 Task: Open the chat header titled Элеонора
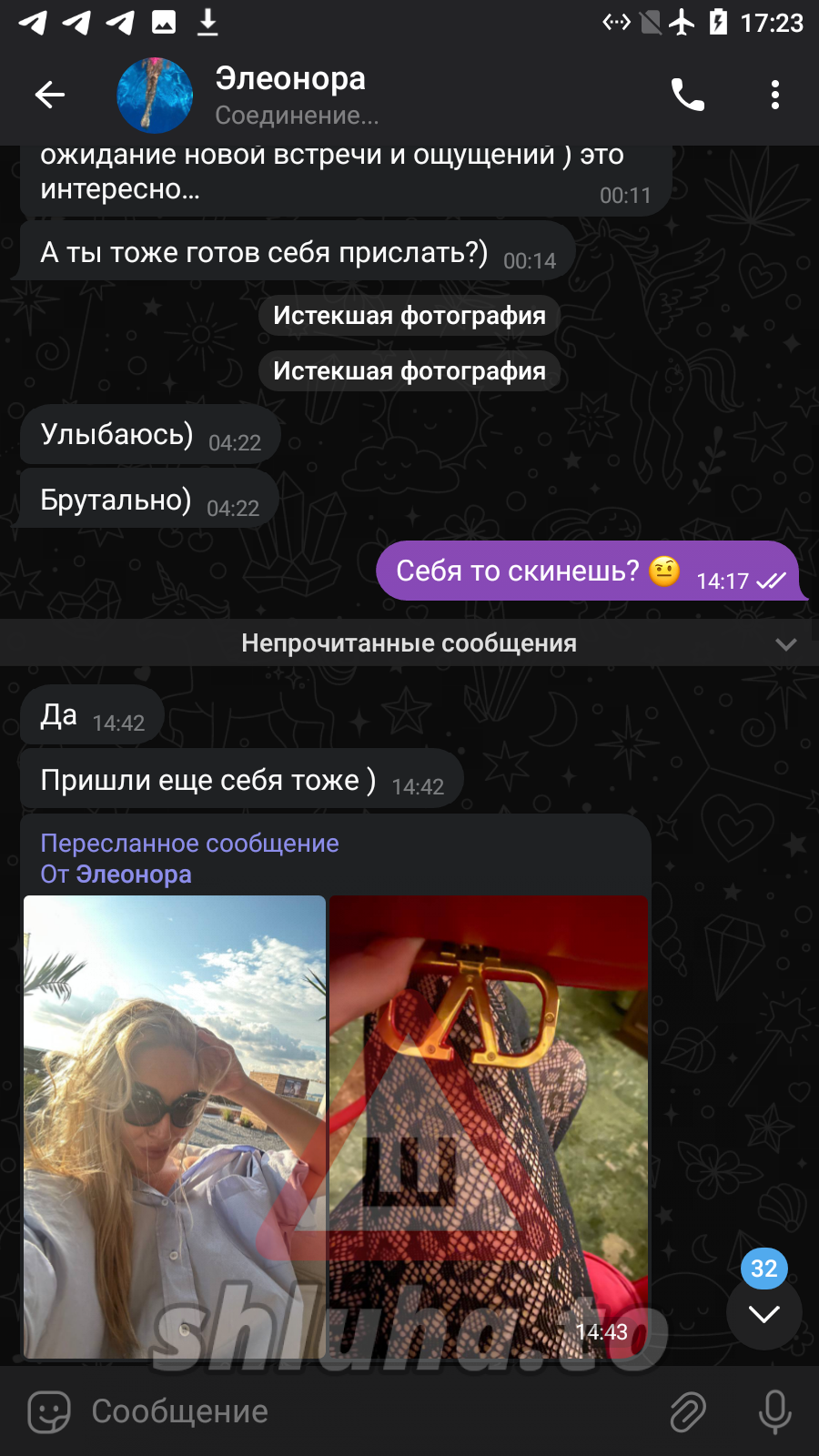[291, 80]
